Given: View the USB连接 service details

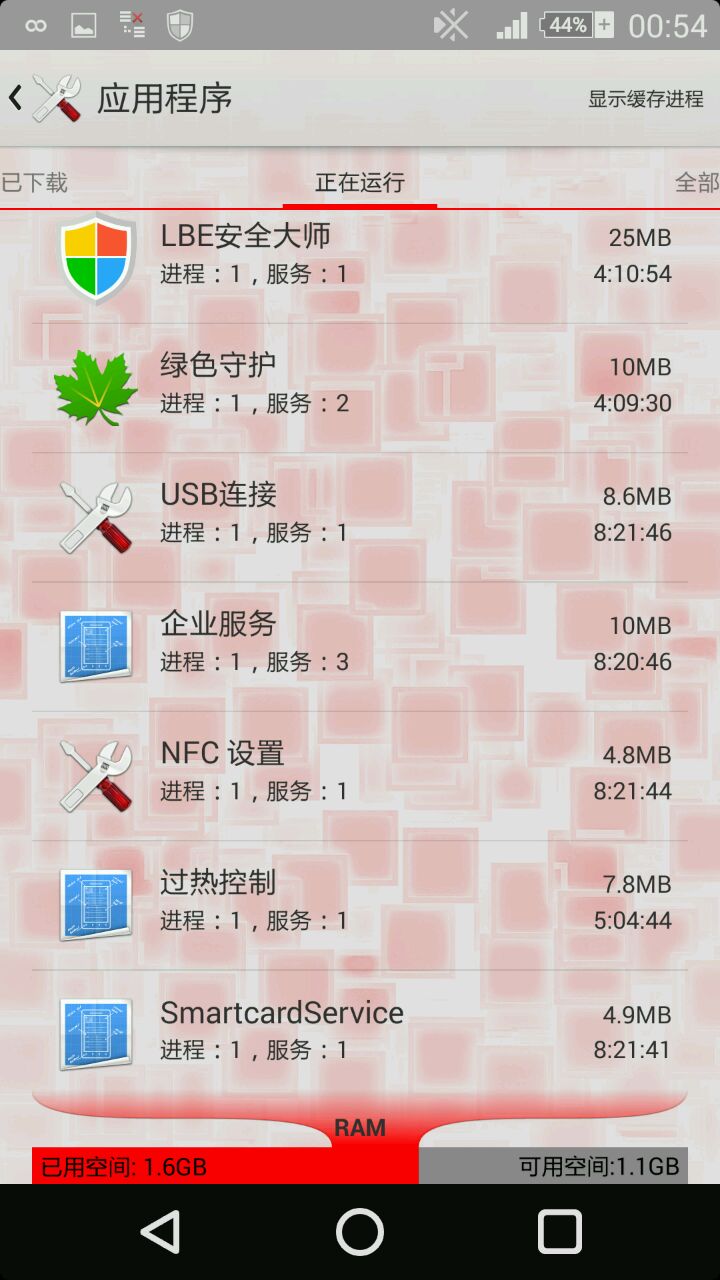Looking at the screenshot, I should tap(360, 514).
